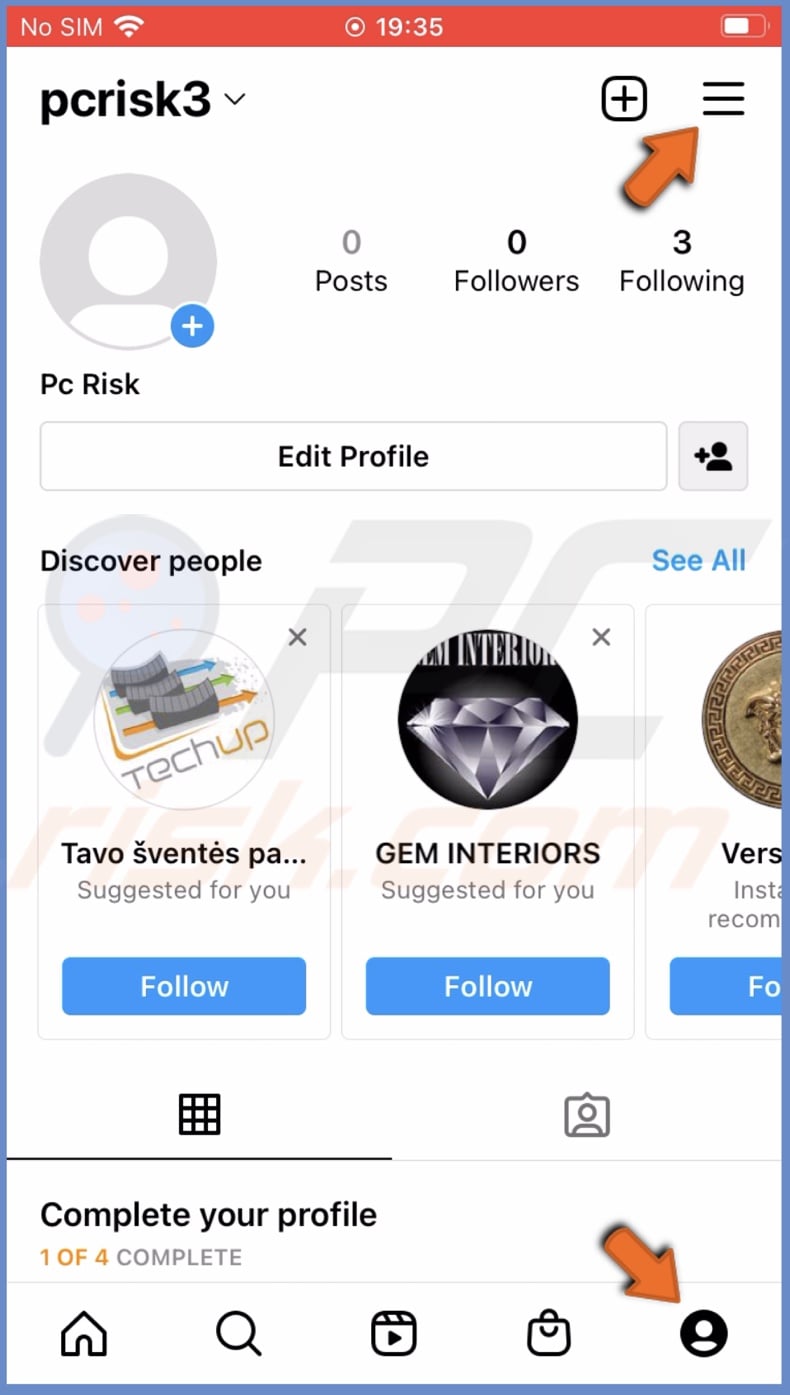
Task: Switch to the posts grid tab
Action: coord(199,1113)
